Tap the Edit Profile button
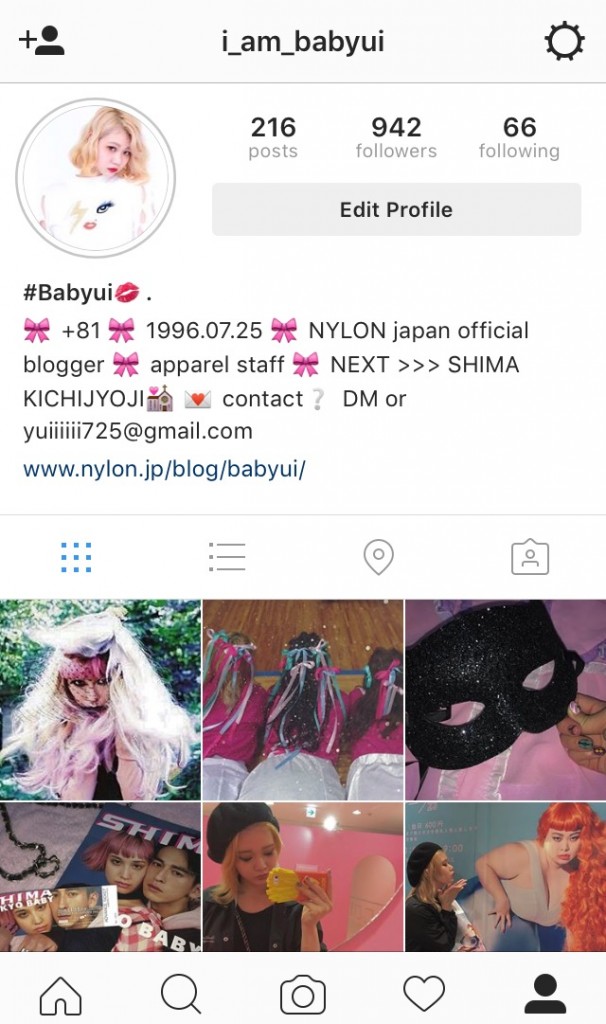The image size is (606, 1024). (x=396, y=210)
